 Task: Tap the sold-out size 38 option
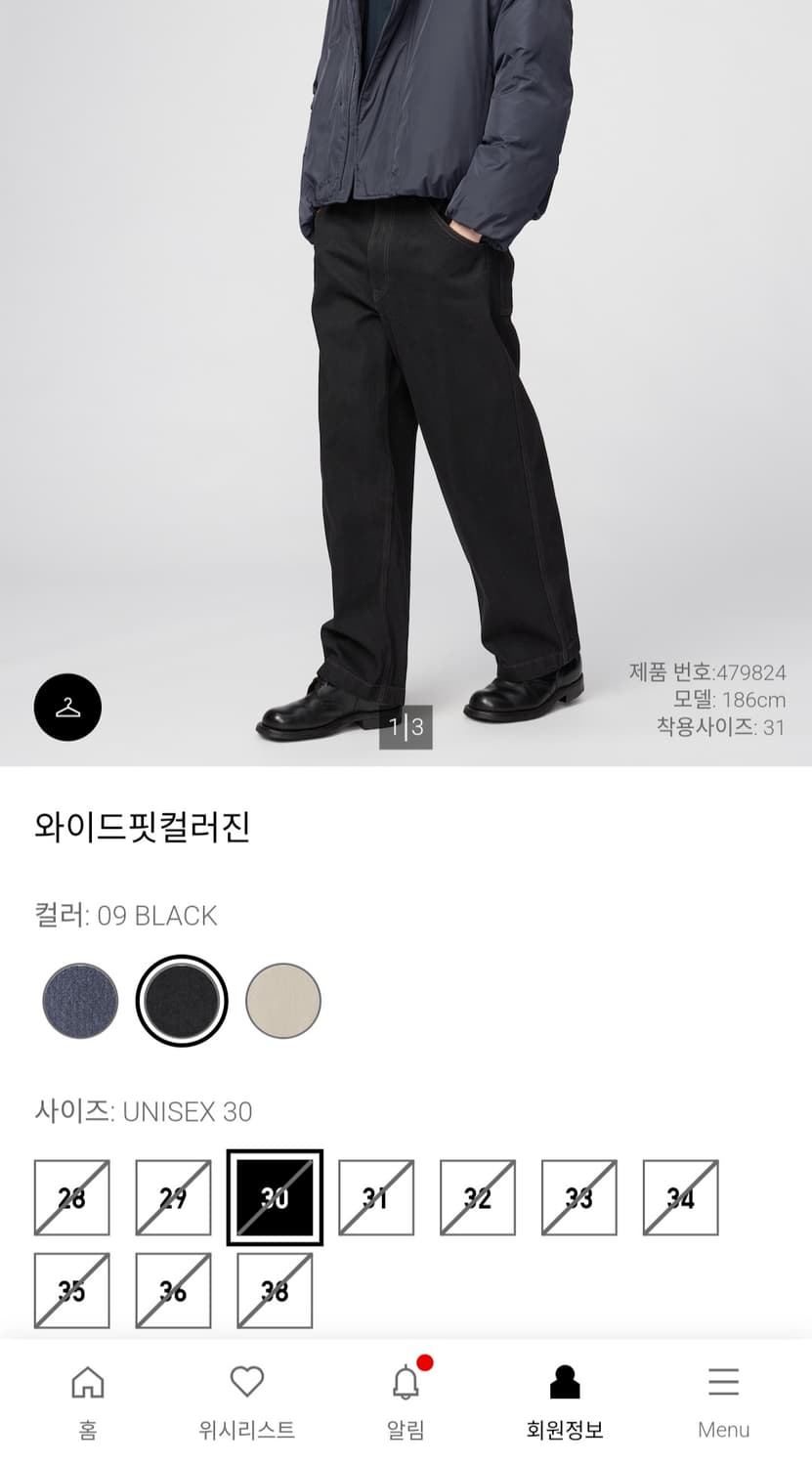click(275, 1289)
